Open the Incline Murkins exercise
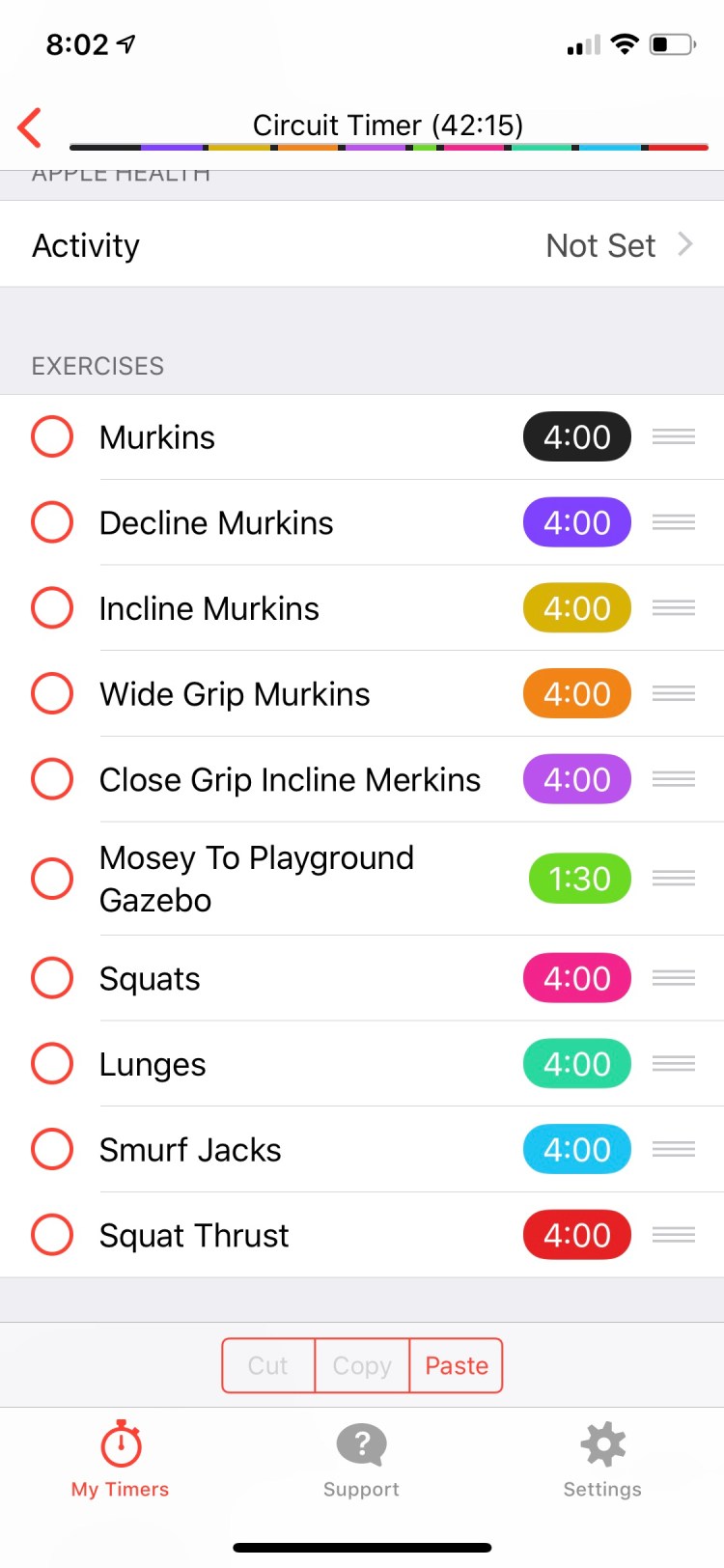 [209, 608]
